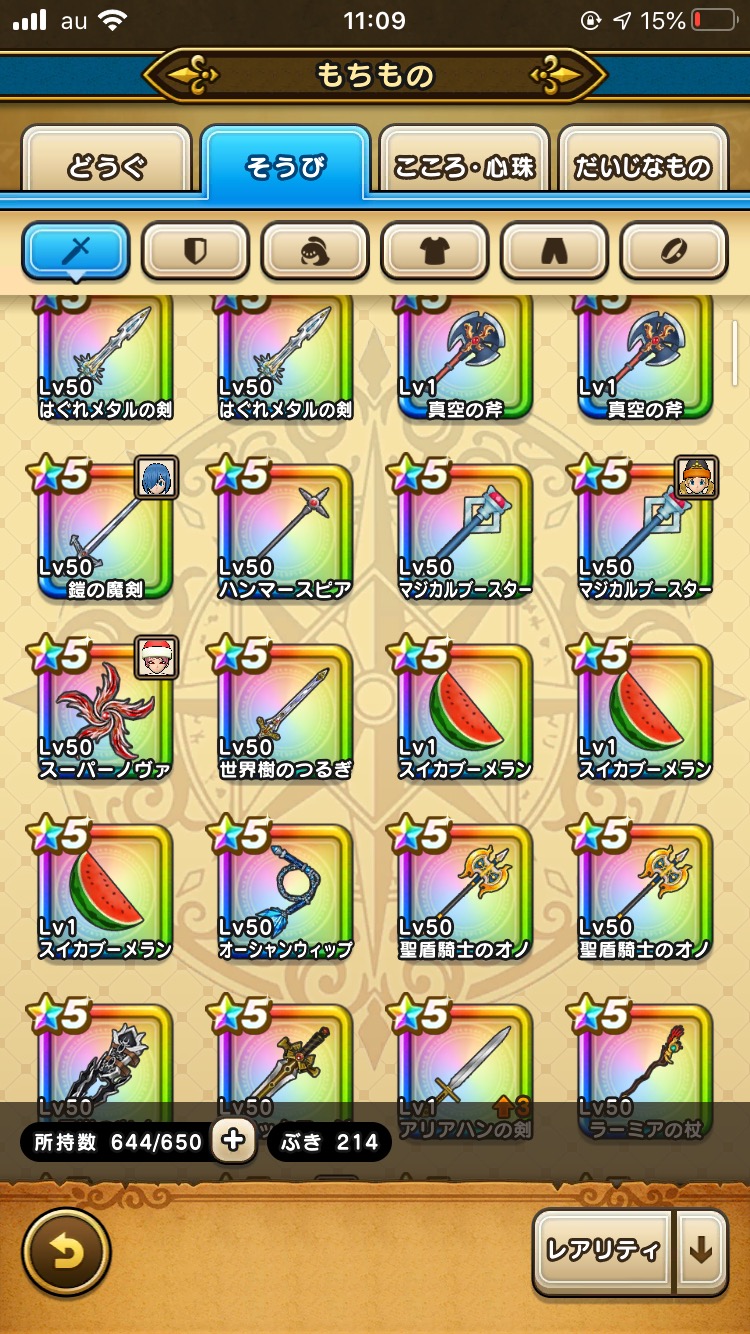This screenshot has width=750, height=1334.
Task: Select the accessory ring filter
Action: pyautogui.click(x=674, y=250)
